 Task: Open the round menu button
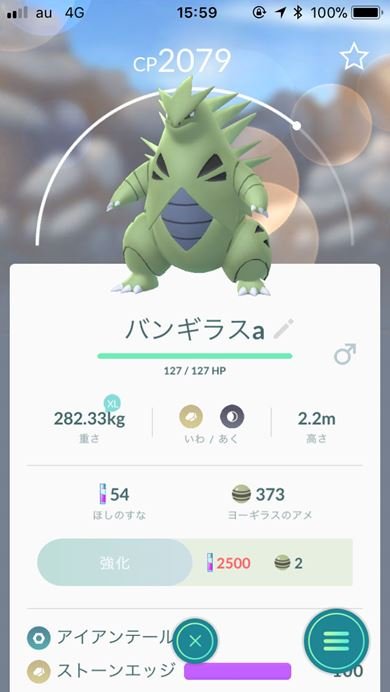336,640
